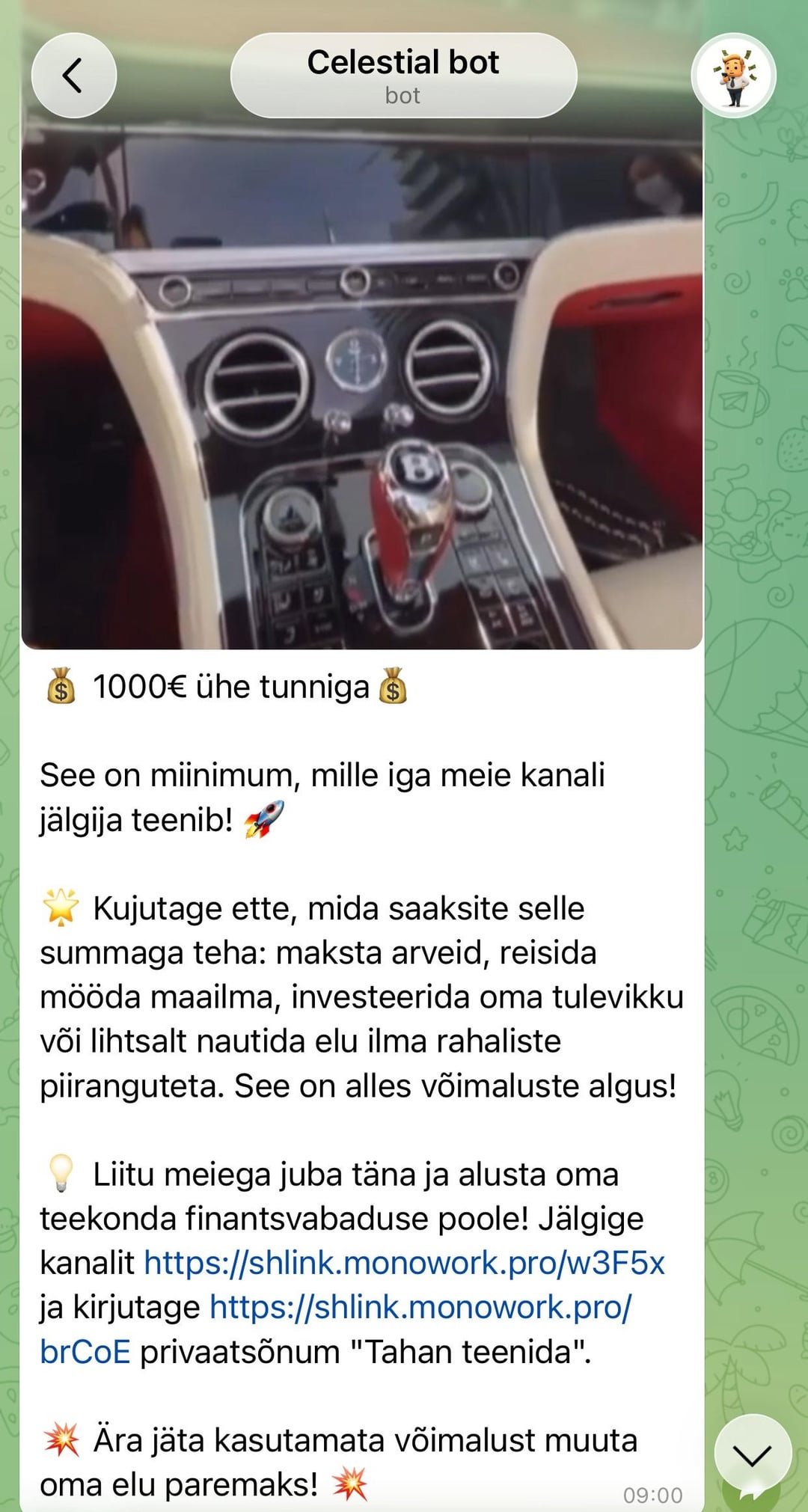Open the bot's profile avatar
808x1512 pixels.
coord(734,76)
